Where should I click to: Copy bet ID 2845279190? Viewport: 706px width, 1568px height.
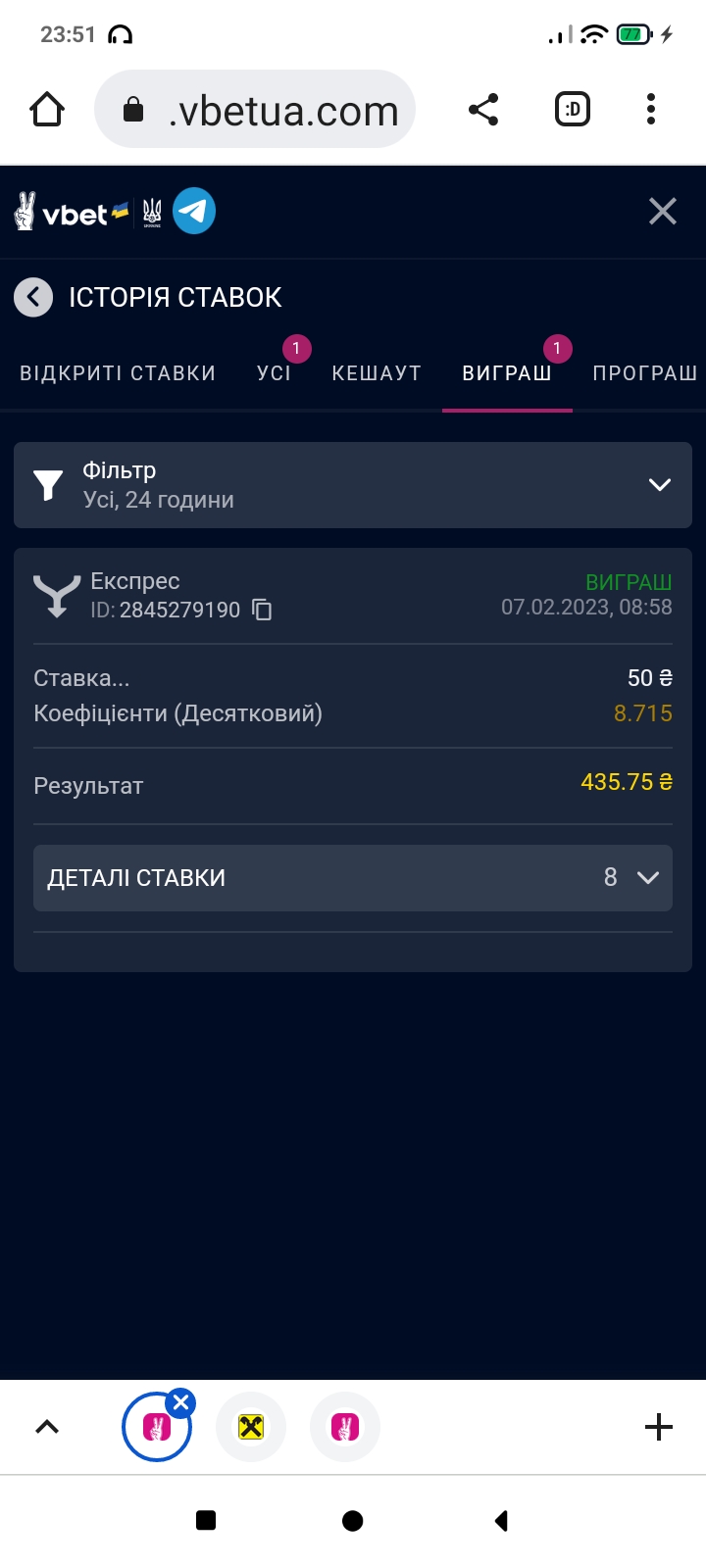262,610
